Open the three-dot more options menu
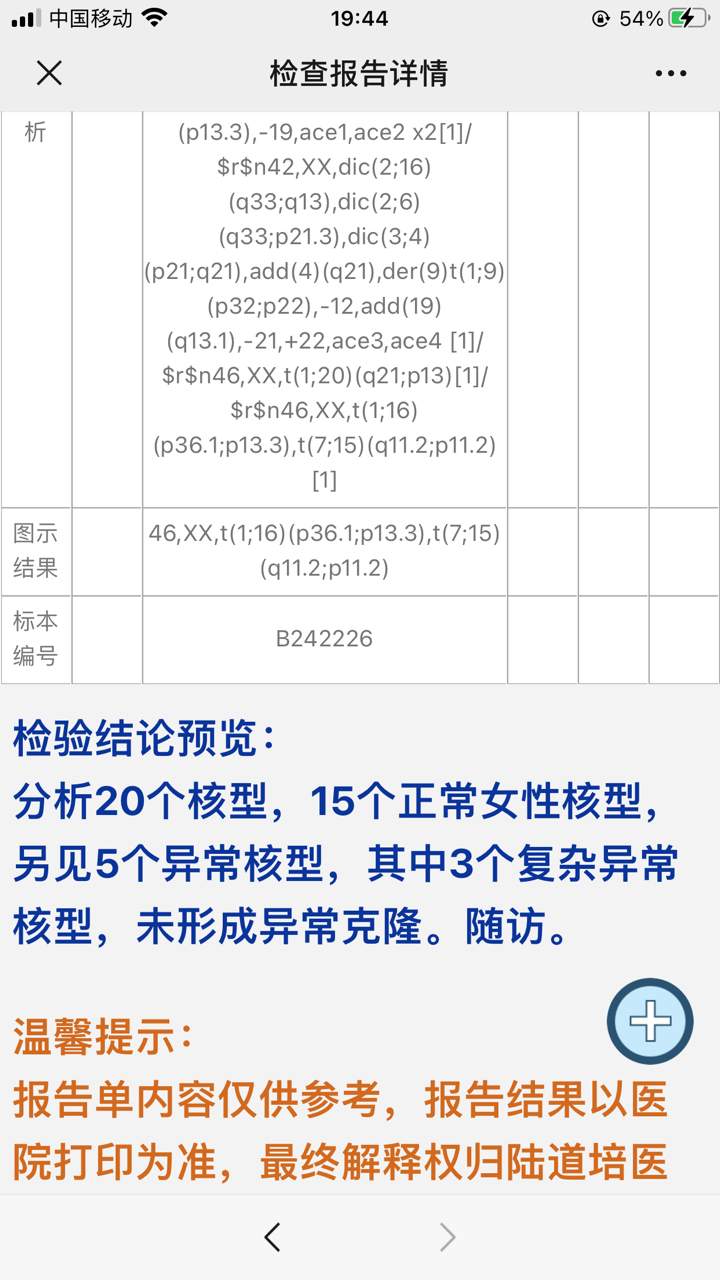The width and height of the screenshot is (720, 1280). pyautogui.click(x=671, y=73)
